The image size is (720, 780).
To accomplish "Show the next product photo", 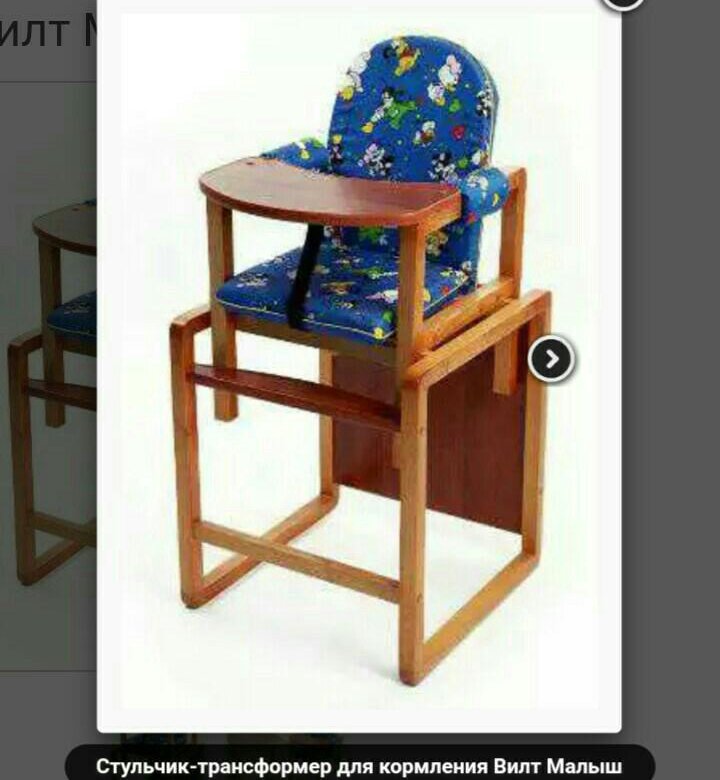I will point(551,359).
